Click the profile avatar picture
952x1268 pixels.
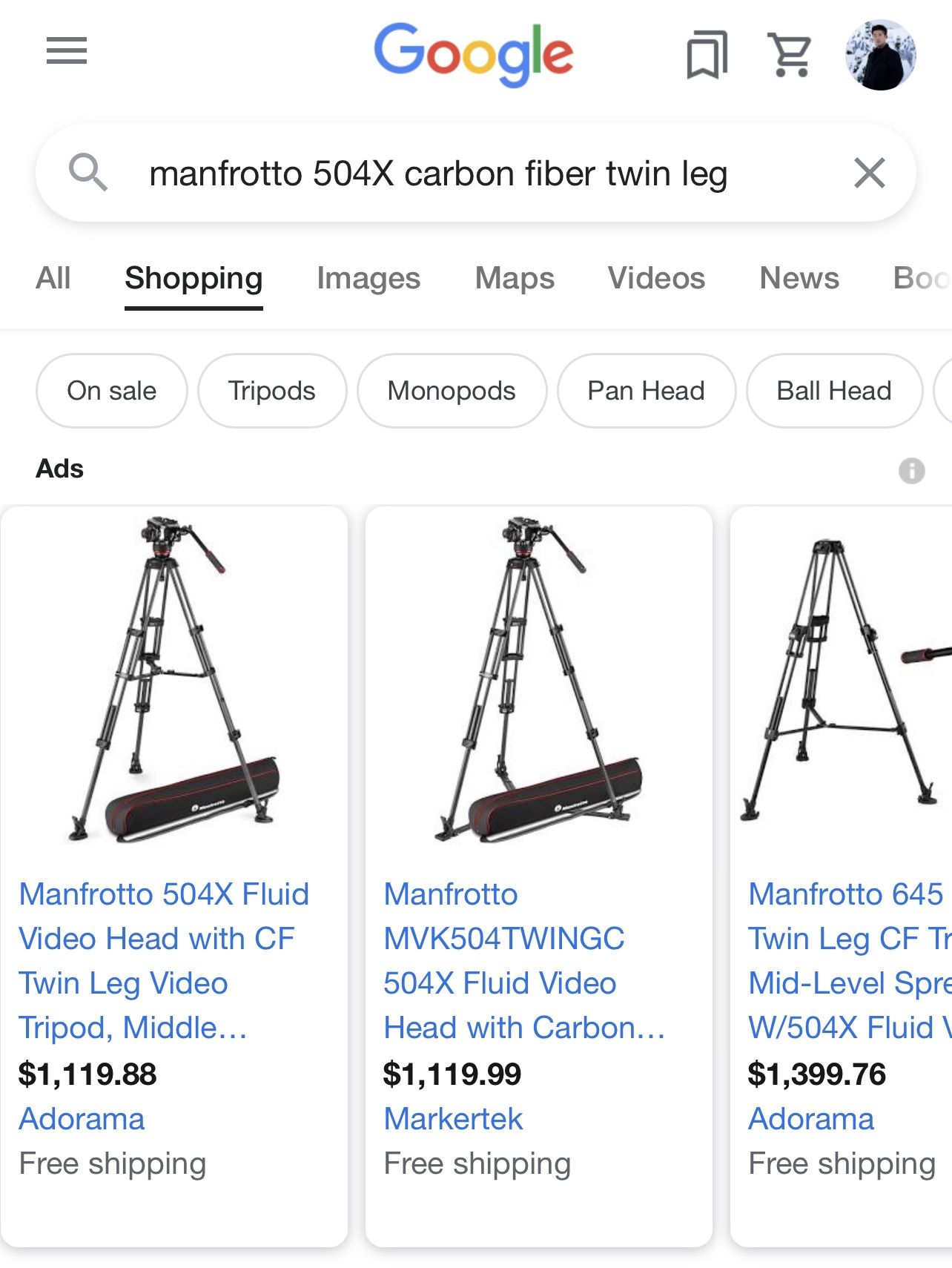(881, 55)
